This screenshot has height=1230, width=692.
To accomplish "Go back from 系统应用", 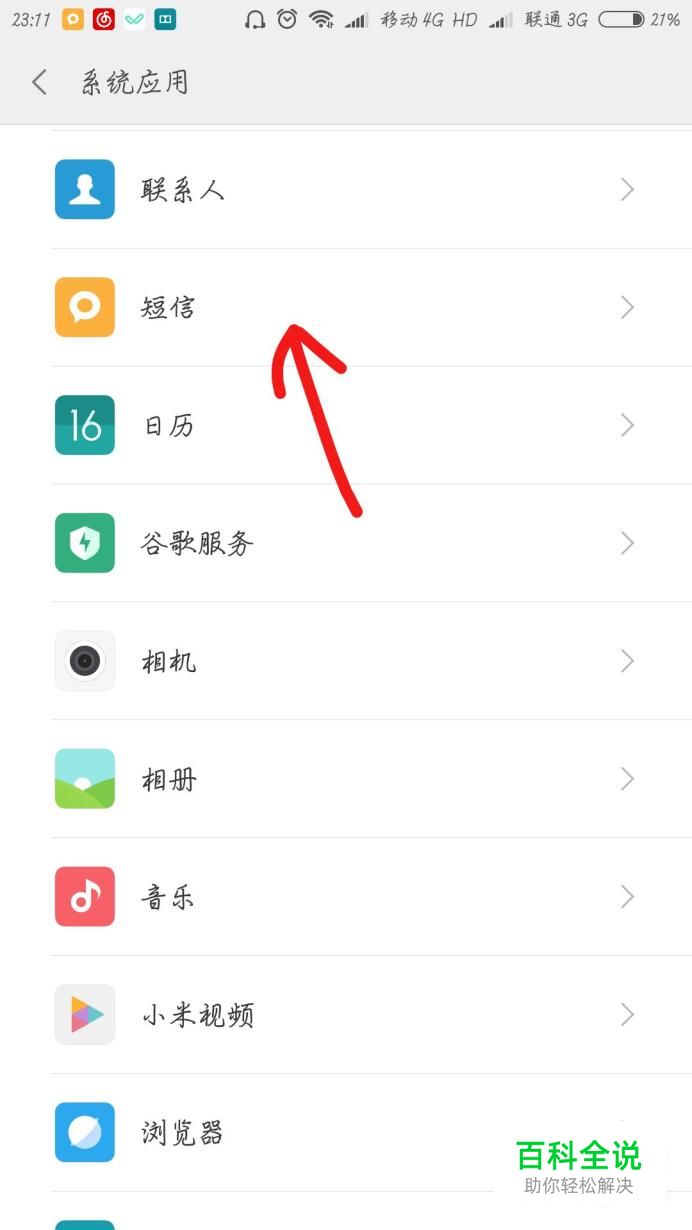I will tap(40, 82).
